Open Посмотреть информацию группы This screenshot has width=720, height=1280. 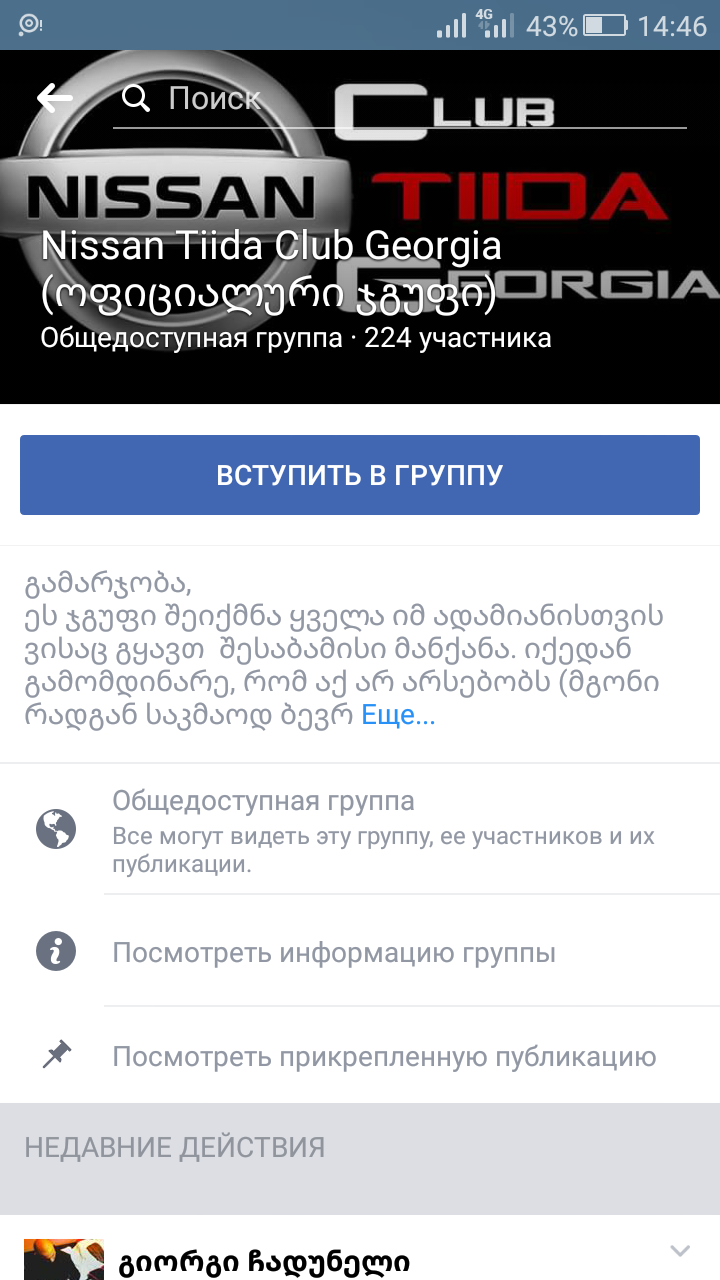click(334, 952)
